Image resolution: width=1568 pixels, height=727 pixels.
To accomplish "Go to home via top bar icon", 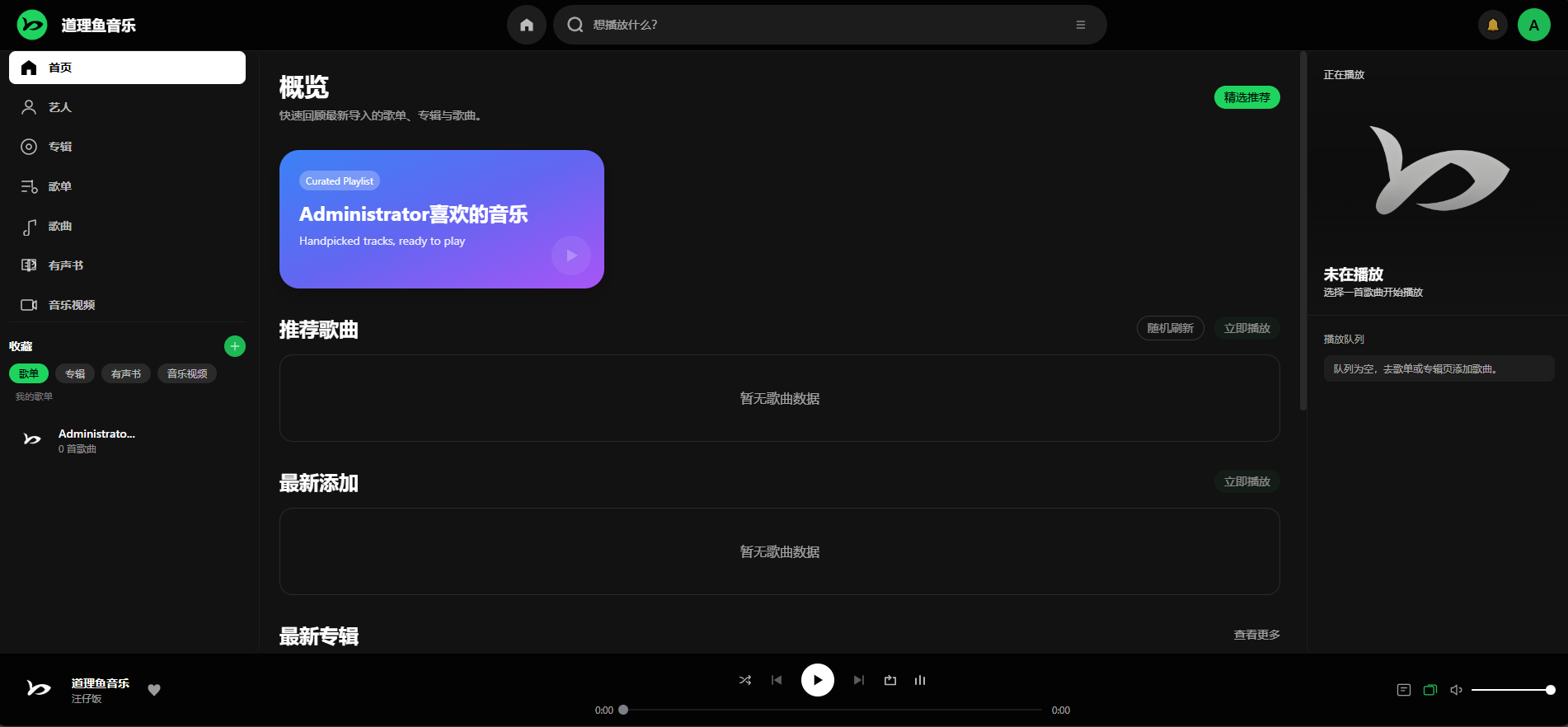I will pyautogui.click(x=526, y=25).
